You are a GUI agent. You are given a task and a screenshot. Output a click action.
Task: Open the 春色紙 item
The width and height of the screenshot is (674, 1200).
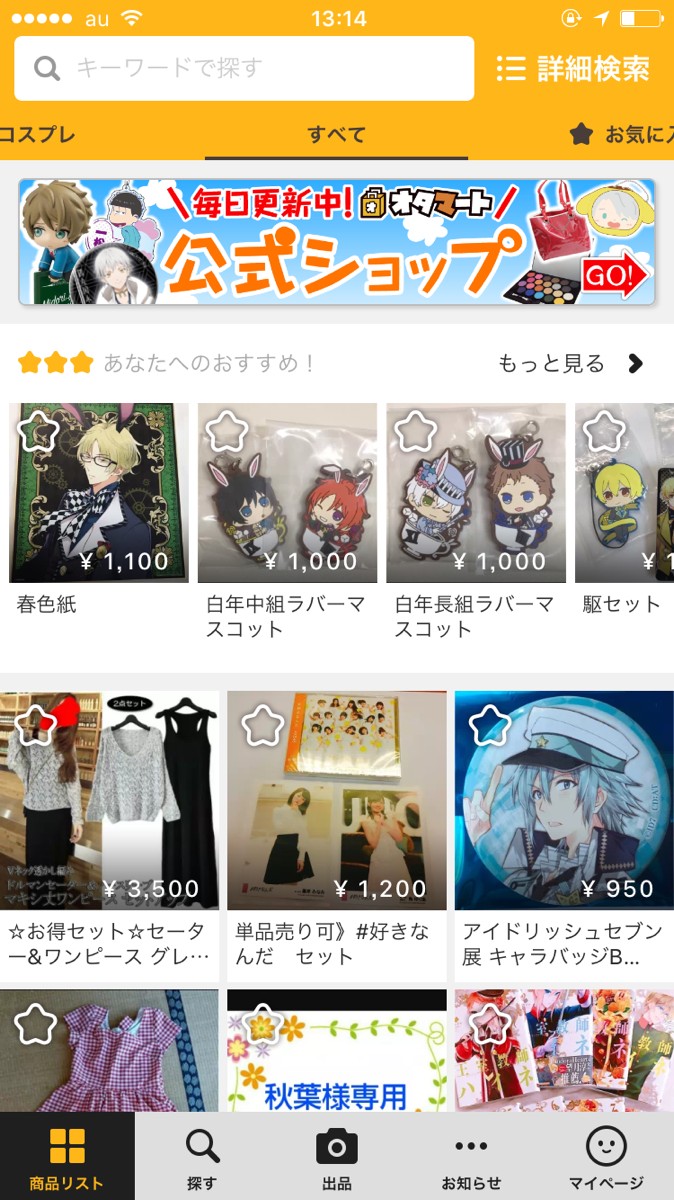[x=99, y=493]
